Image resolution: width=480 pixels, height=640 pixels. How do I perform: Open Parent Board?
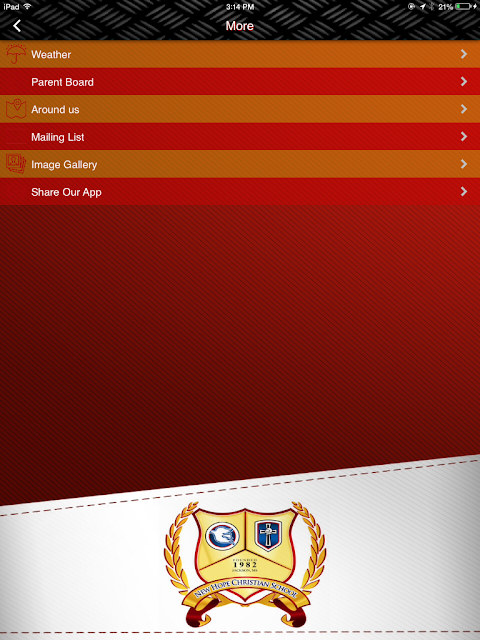click(240, 82)
